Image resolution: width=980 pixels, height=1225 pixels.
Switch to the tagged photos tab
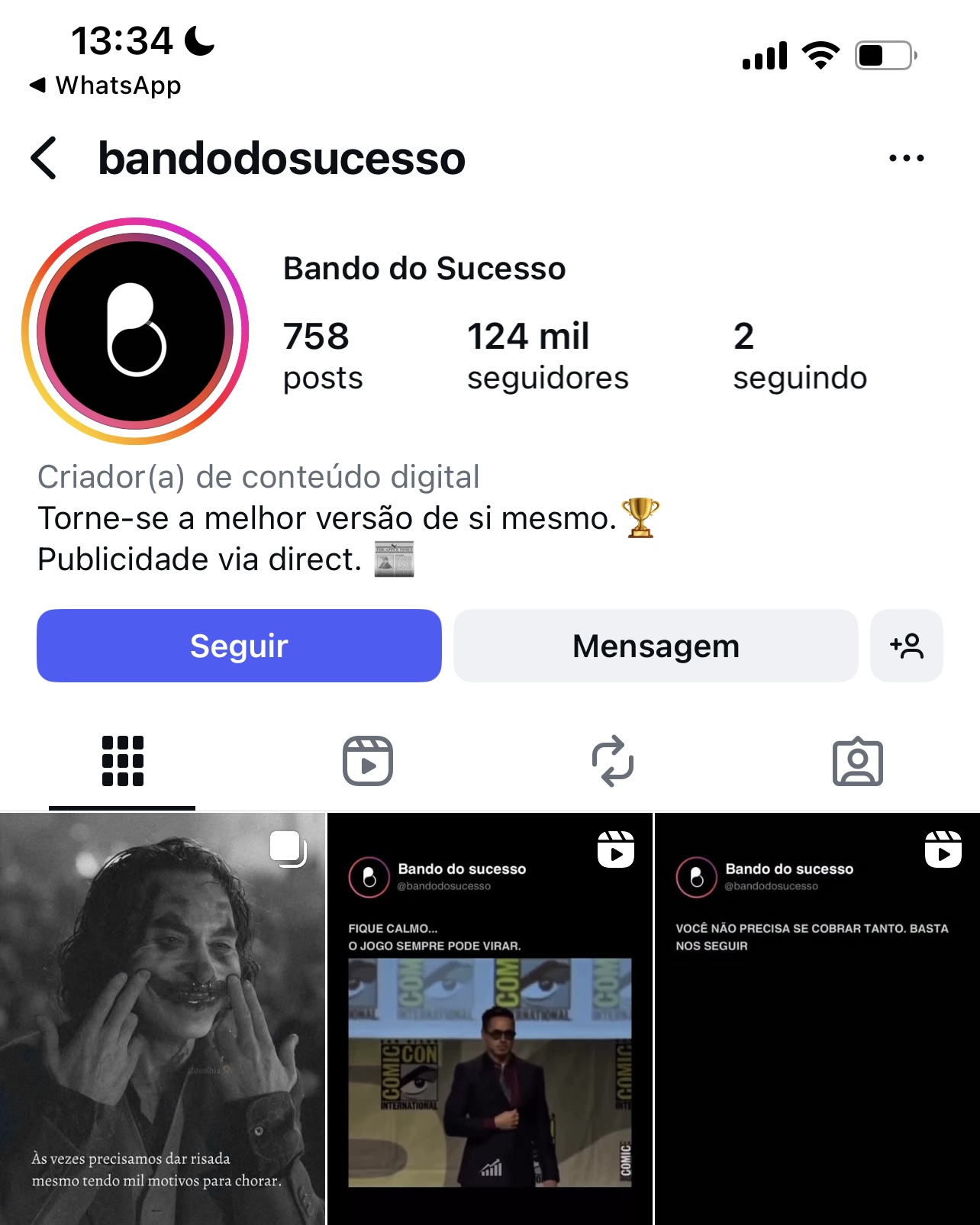[857, 761]
